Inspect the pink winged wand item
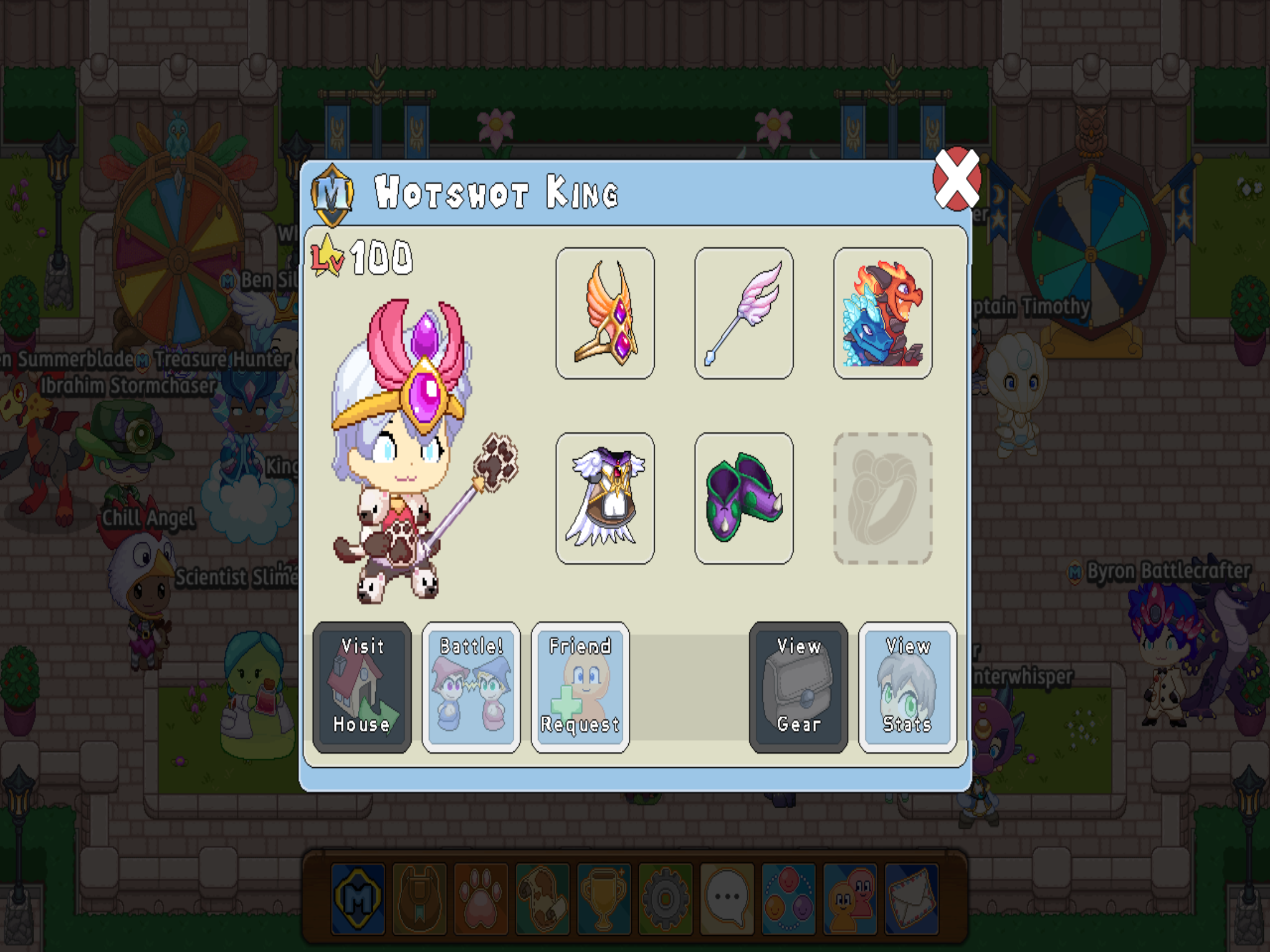This screenshot has width=1270, height=952. 744,313
